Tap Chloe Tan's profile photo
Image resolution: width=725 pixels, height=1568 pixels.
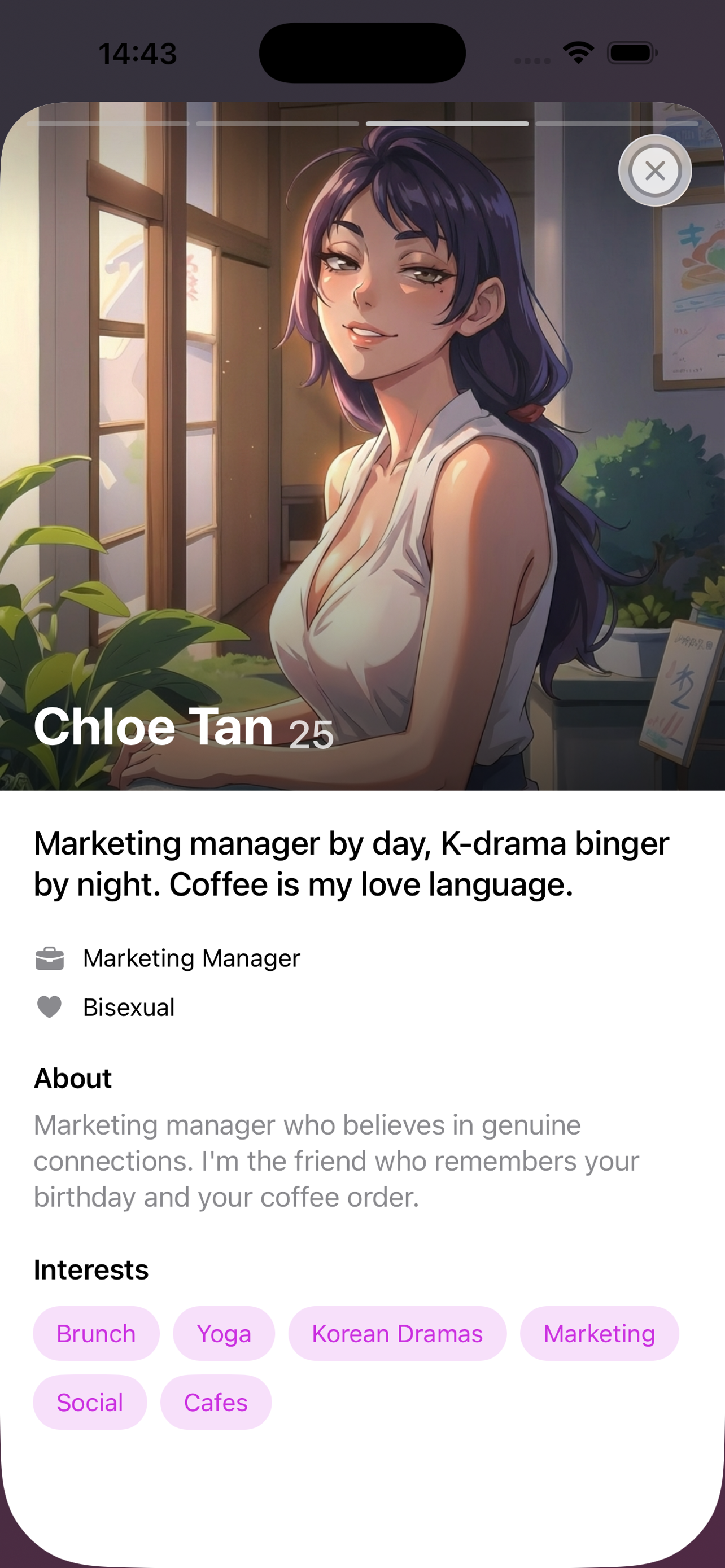coord(362,457)
